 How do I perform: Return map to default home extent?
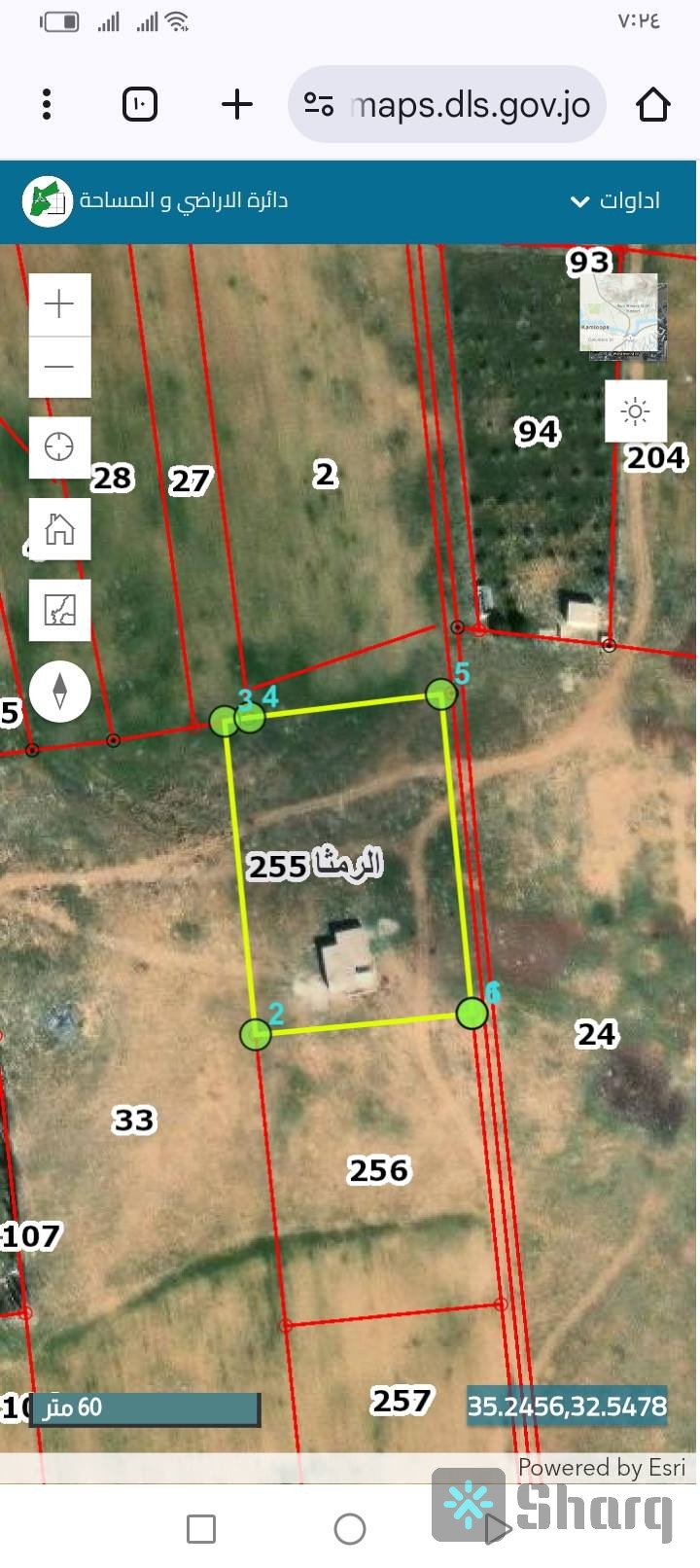59,529
